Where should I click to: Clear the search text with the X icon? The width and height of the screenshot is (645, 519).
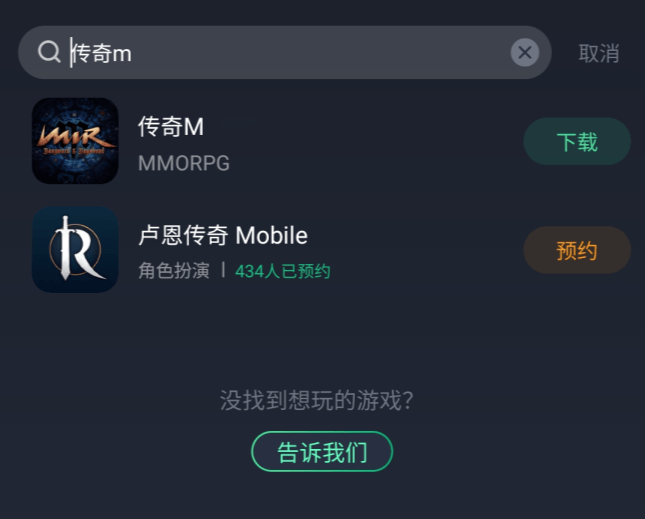525,53
